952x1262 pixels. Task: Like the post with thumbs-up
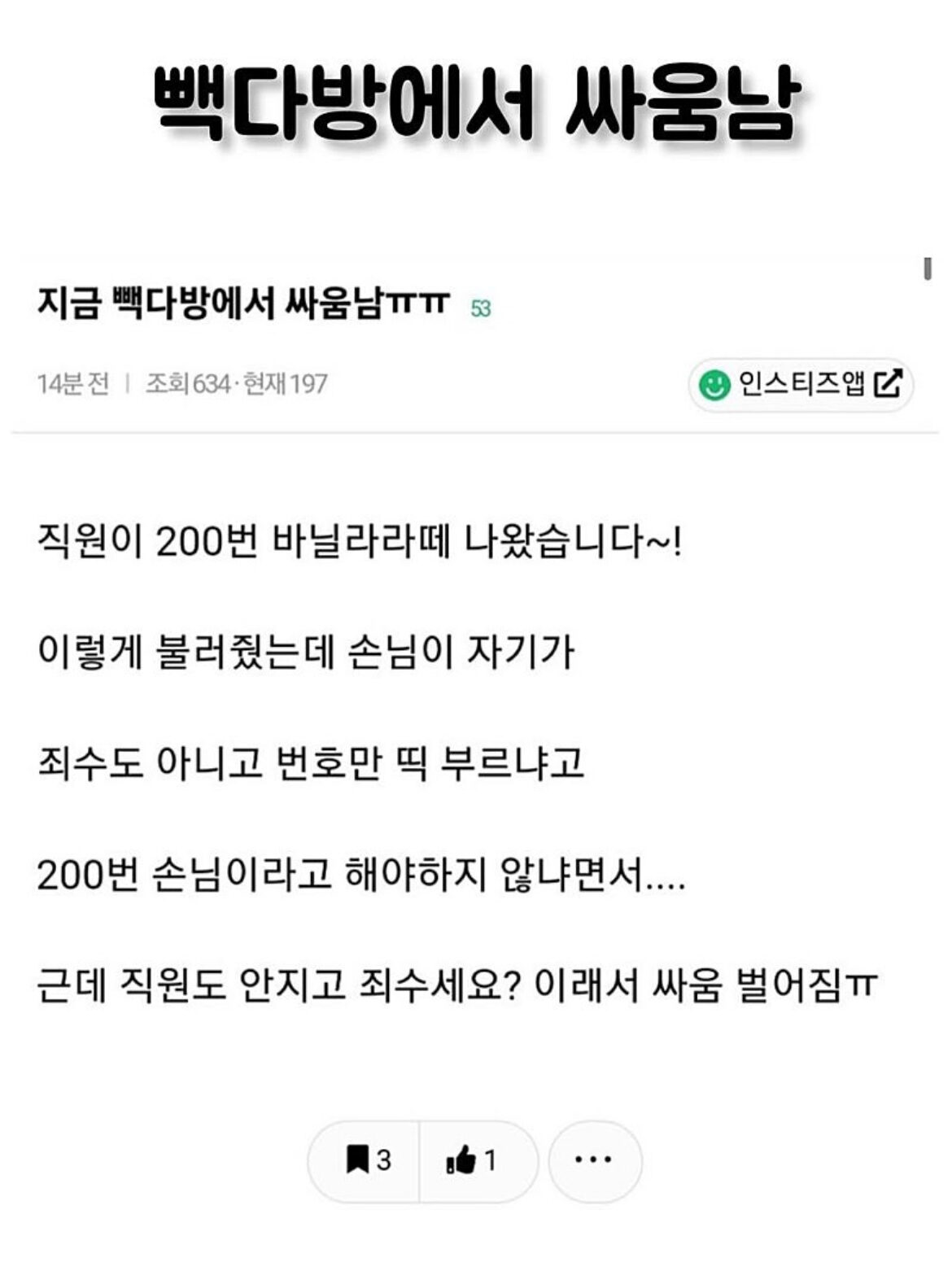point(474,1160)
